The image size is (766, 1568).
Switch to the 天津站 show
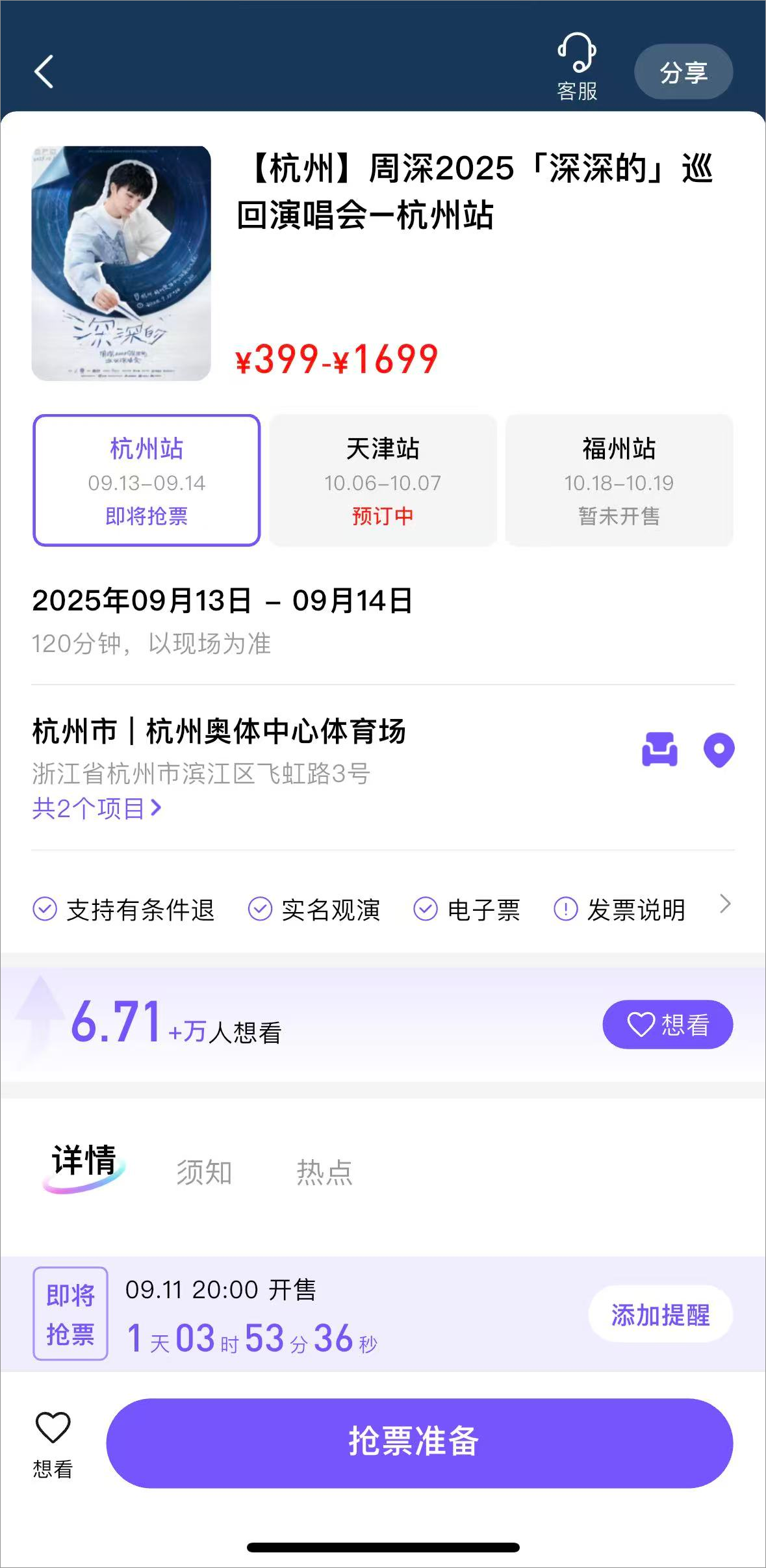pyautogui.click(x=383, y=480)
